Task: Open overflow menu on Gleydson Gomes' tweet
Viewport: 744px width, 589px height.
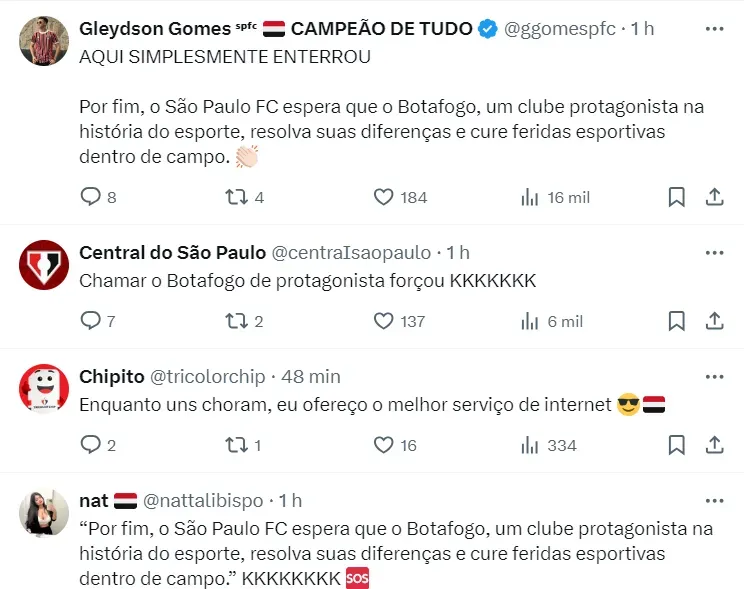Action: [714, 28]
